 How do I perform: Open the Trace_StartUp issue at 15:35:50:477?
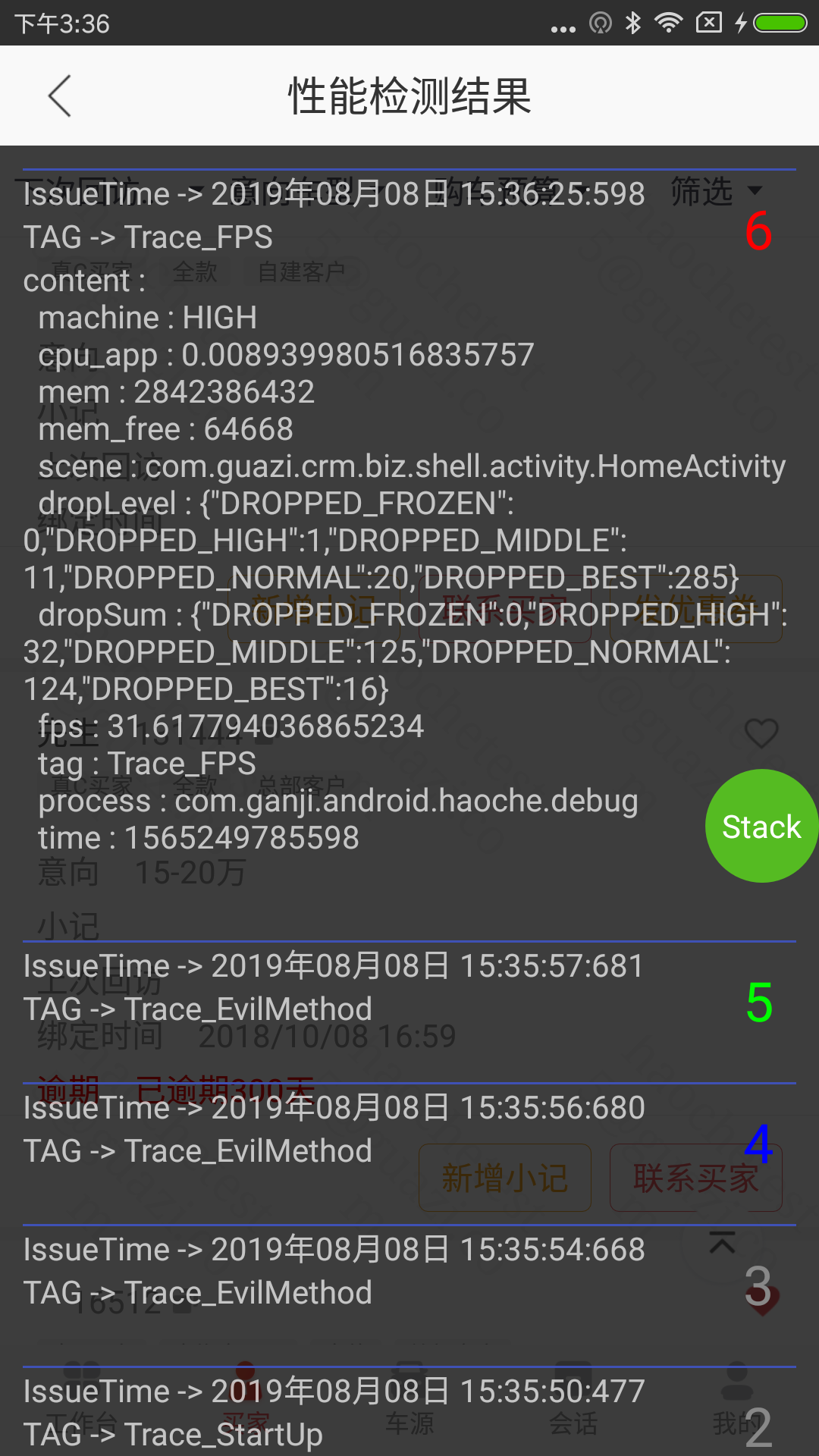pos(409,1412)
